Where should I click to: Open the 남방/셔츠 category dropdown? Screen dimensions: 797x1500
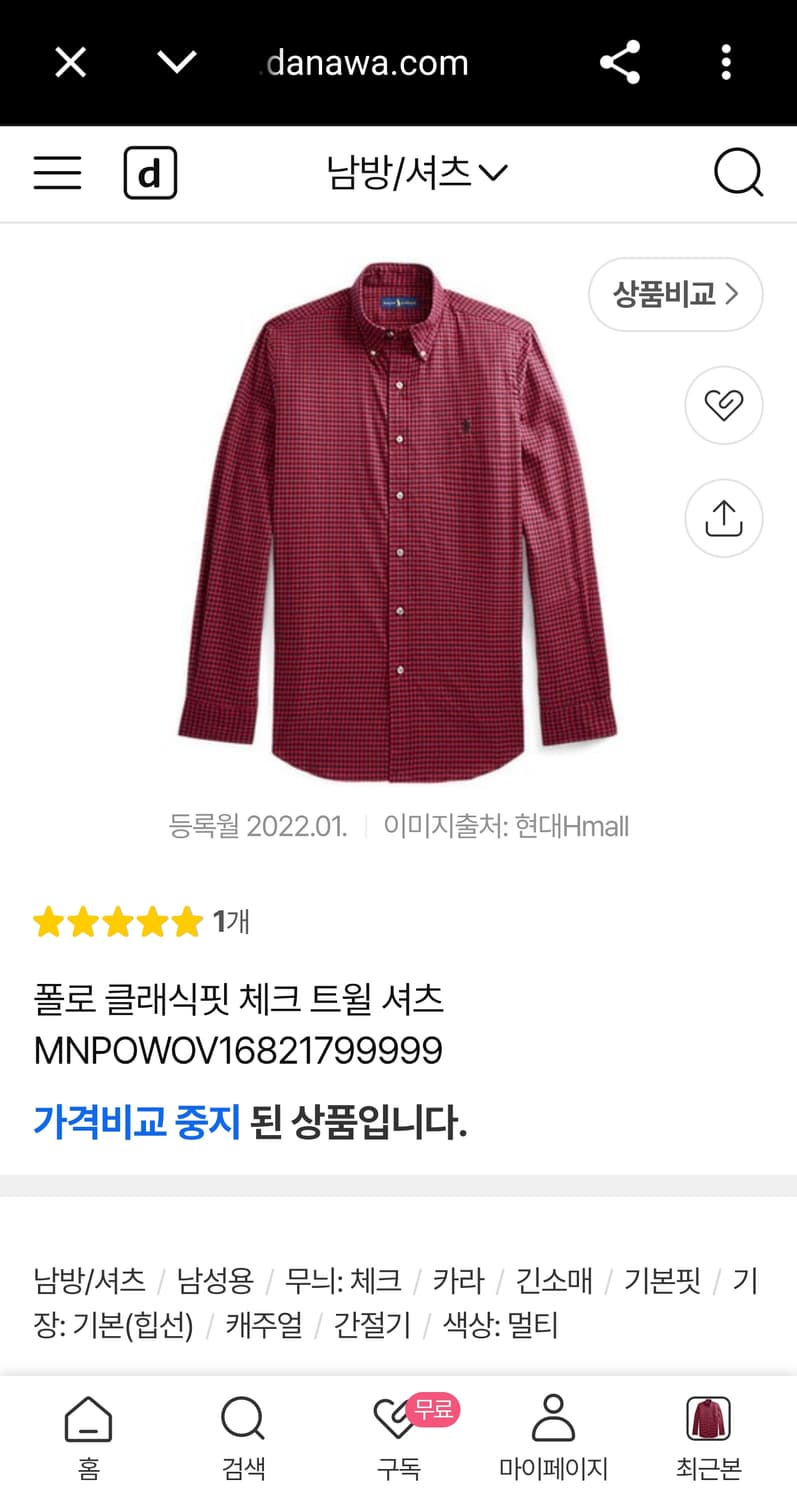[415, 172]
